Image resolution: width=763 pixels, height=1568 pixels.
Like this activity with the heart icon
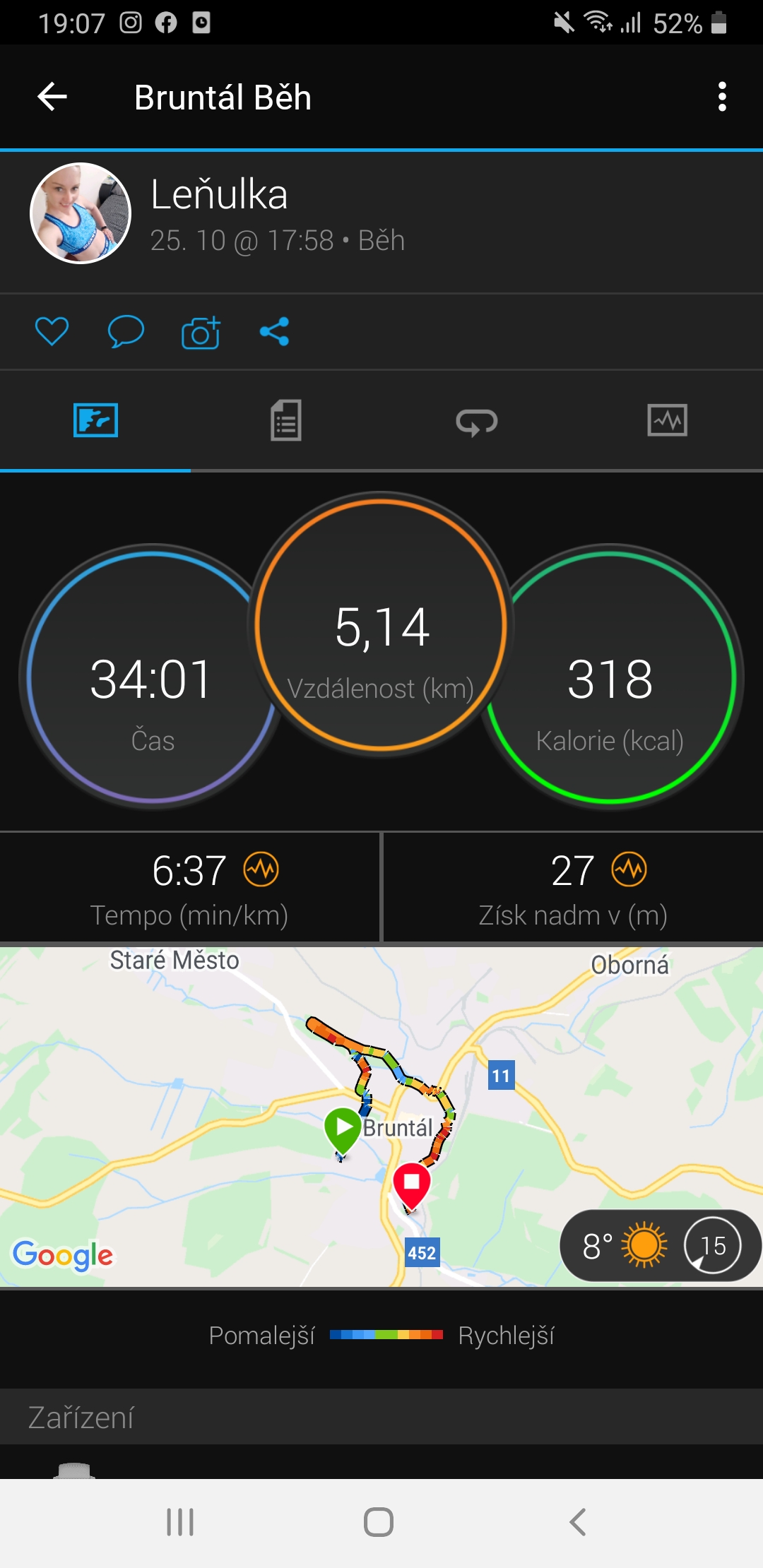point(52,331)
